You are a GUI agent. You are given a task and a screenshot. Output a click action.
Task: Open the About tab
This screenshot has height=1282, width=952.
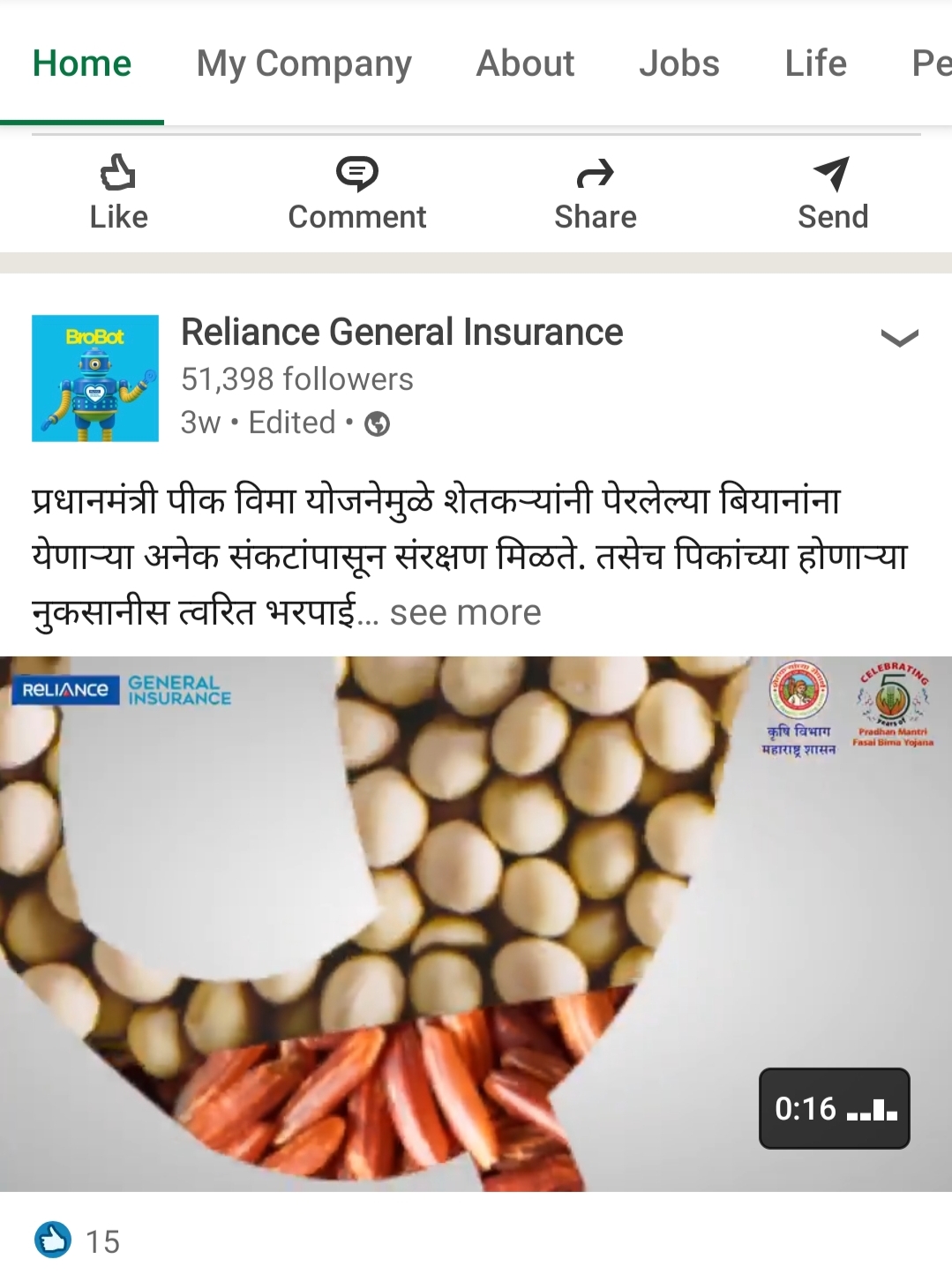[525, 64]
